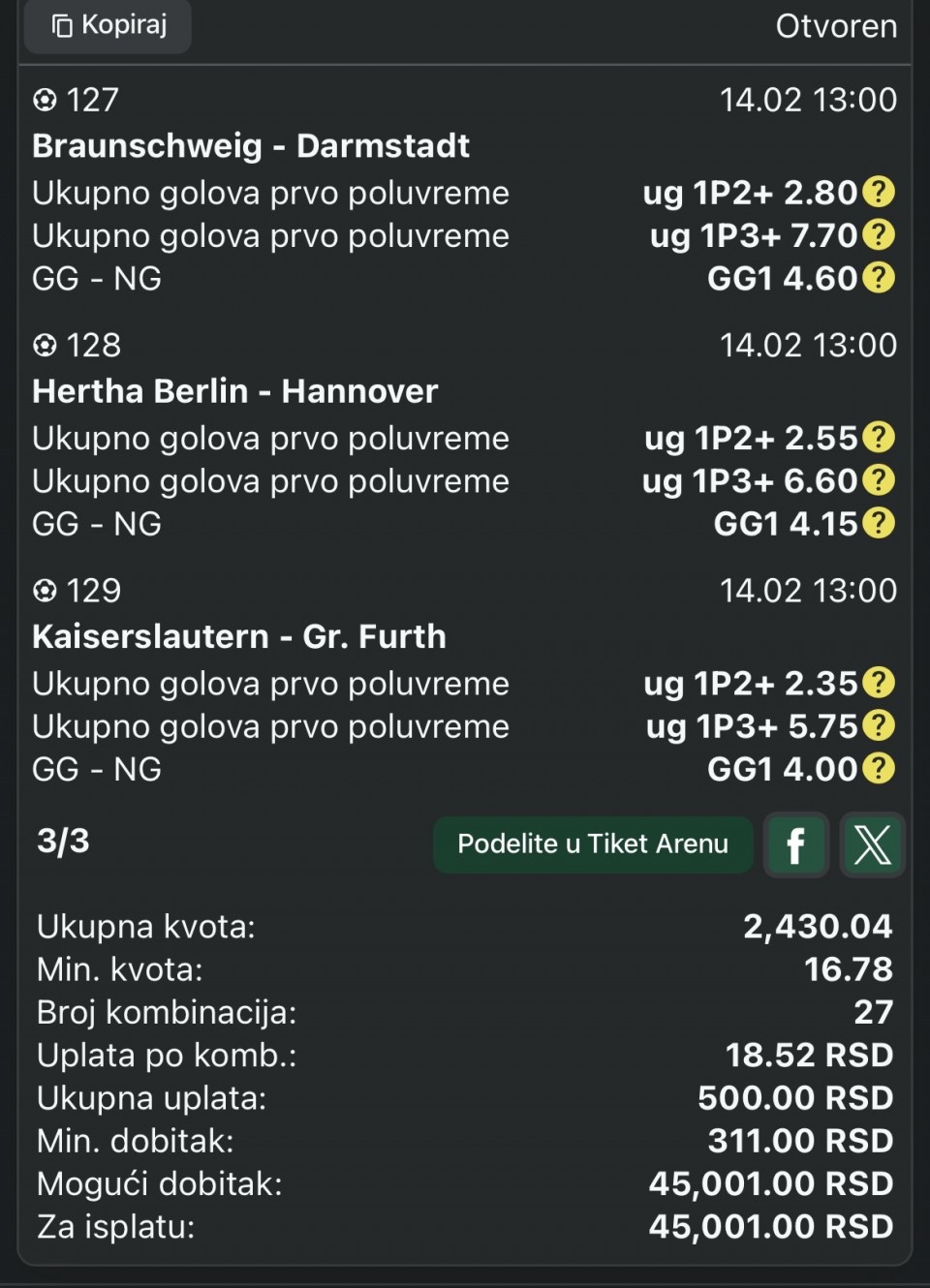This screenshot has width=930, height=1288.
Task: Show explanation for ug 1P3+ 5.75
Action: [x=878, y=725]
